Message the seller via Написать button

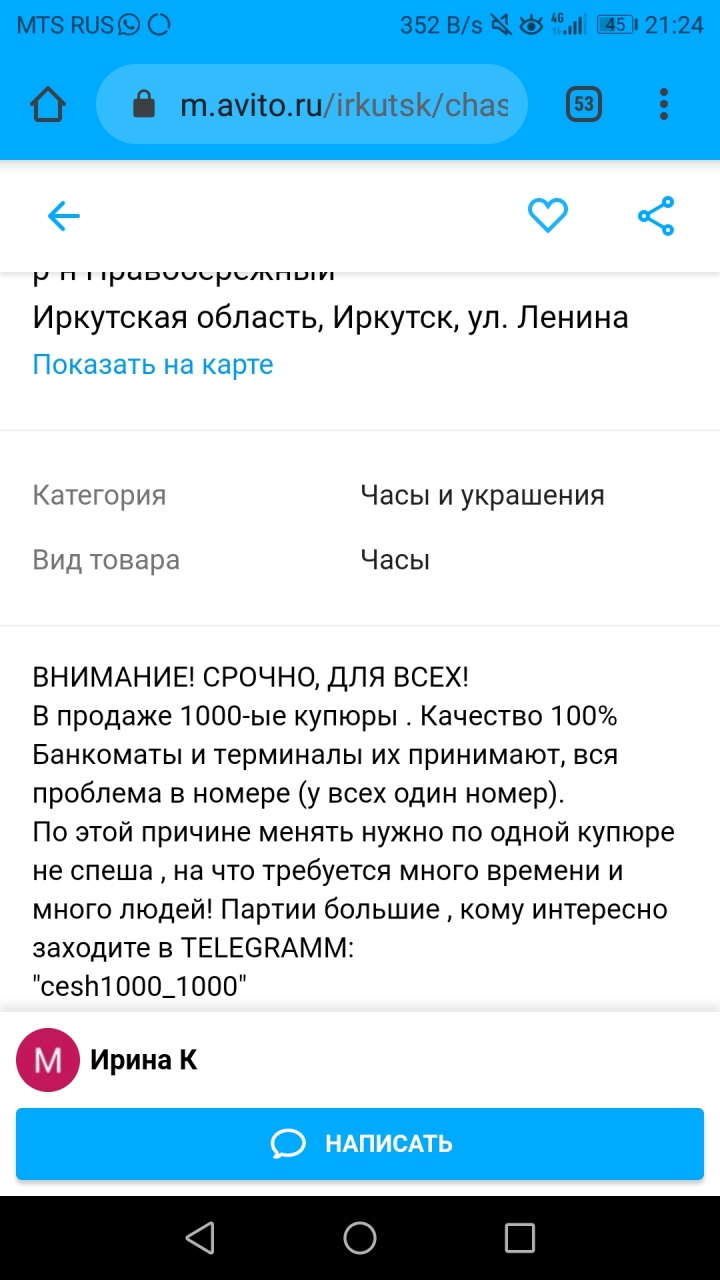coord(360,1143)
